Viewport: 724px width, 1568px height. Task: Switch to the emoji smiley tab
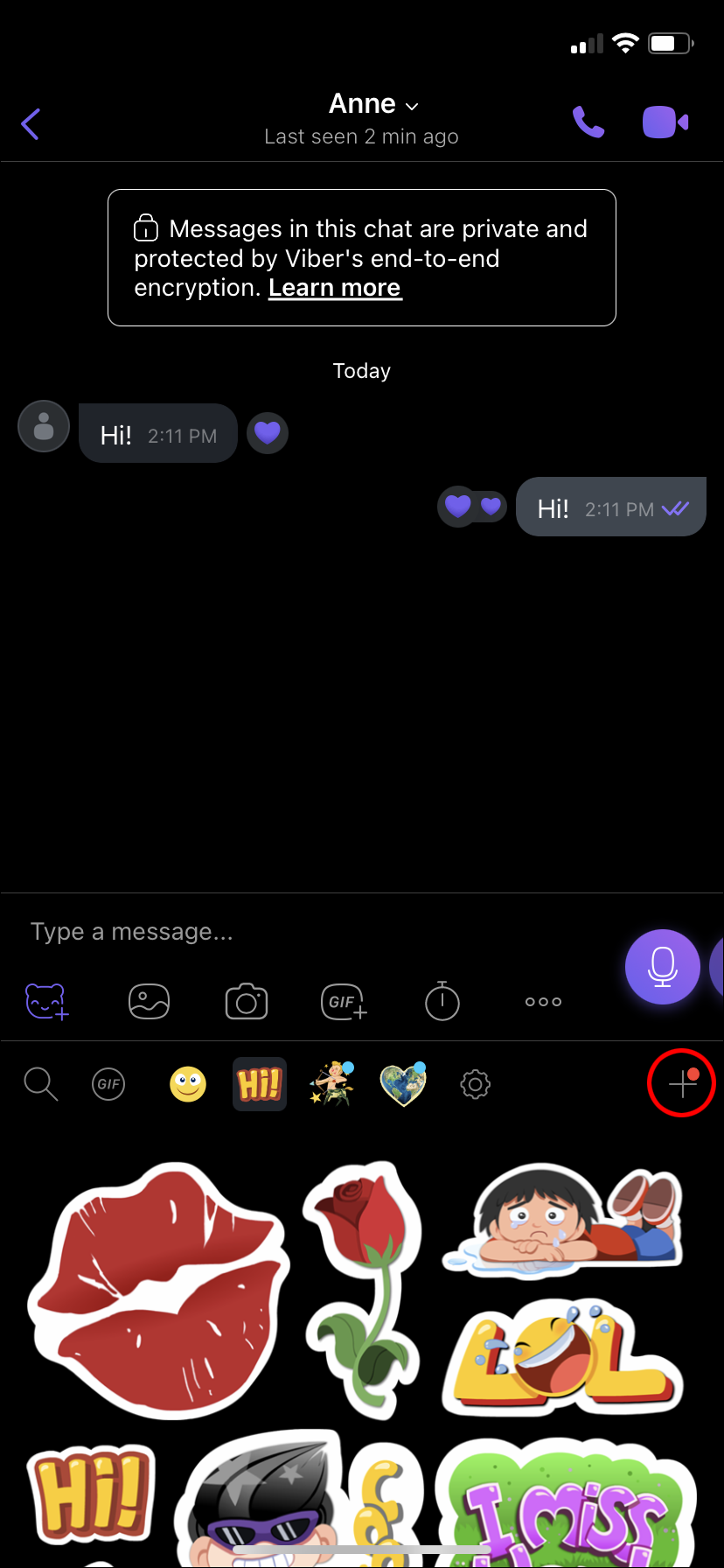tap(188, 1084)
